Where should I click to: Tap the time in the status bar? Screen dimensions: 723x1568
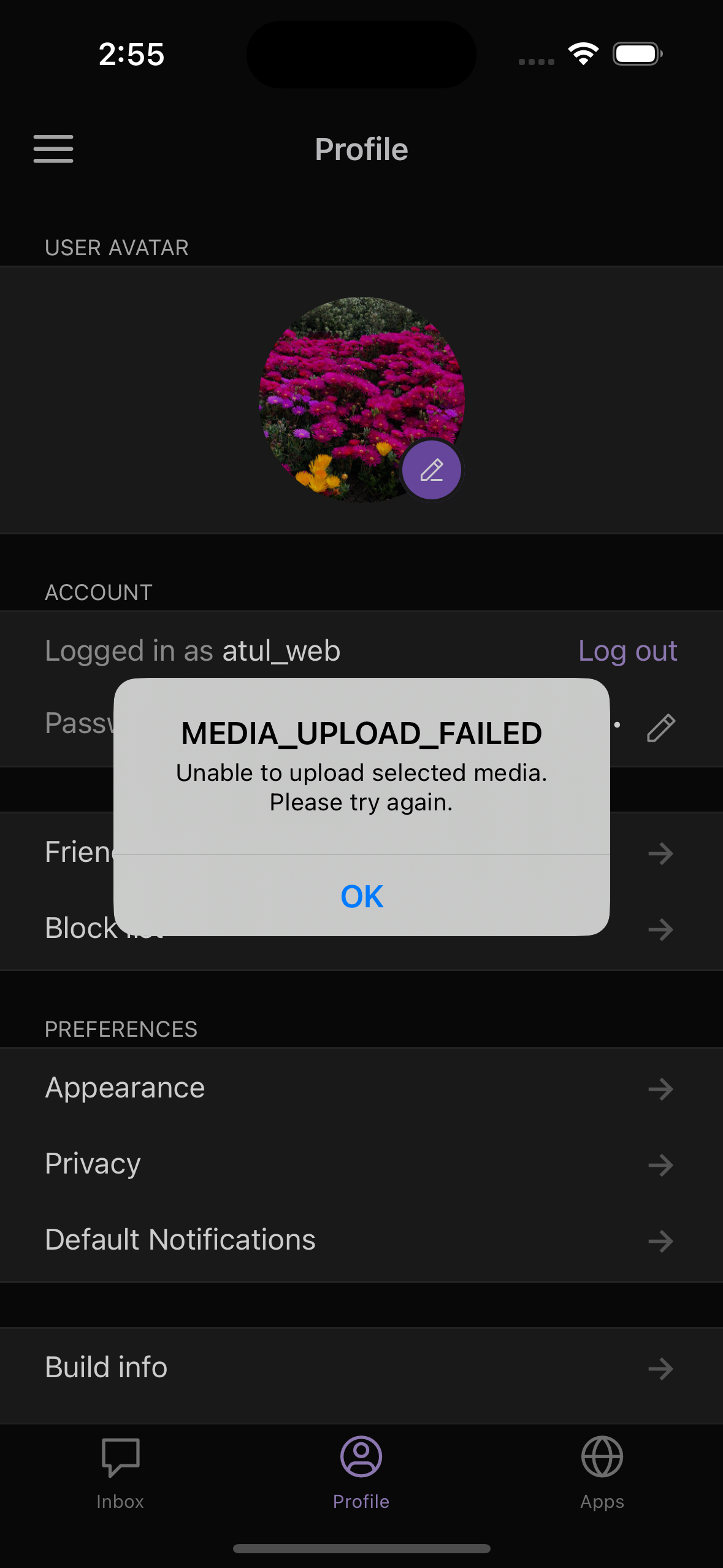[131, 55]
